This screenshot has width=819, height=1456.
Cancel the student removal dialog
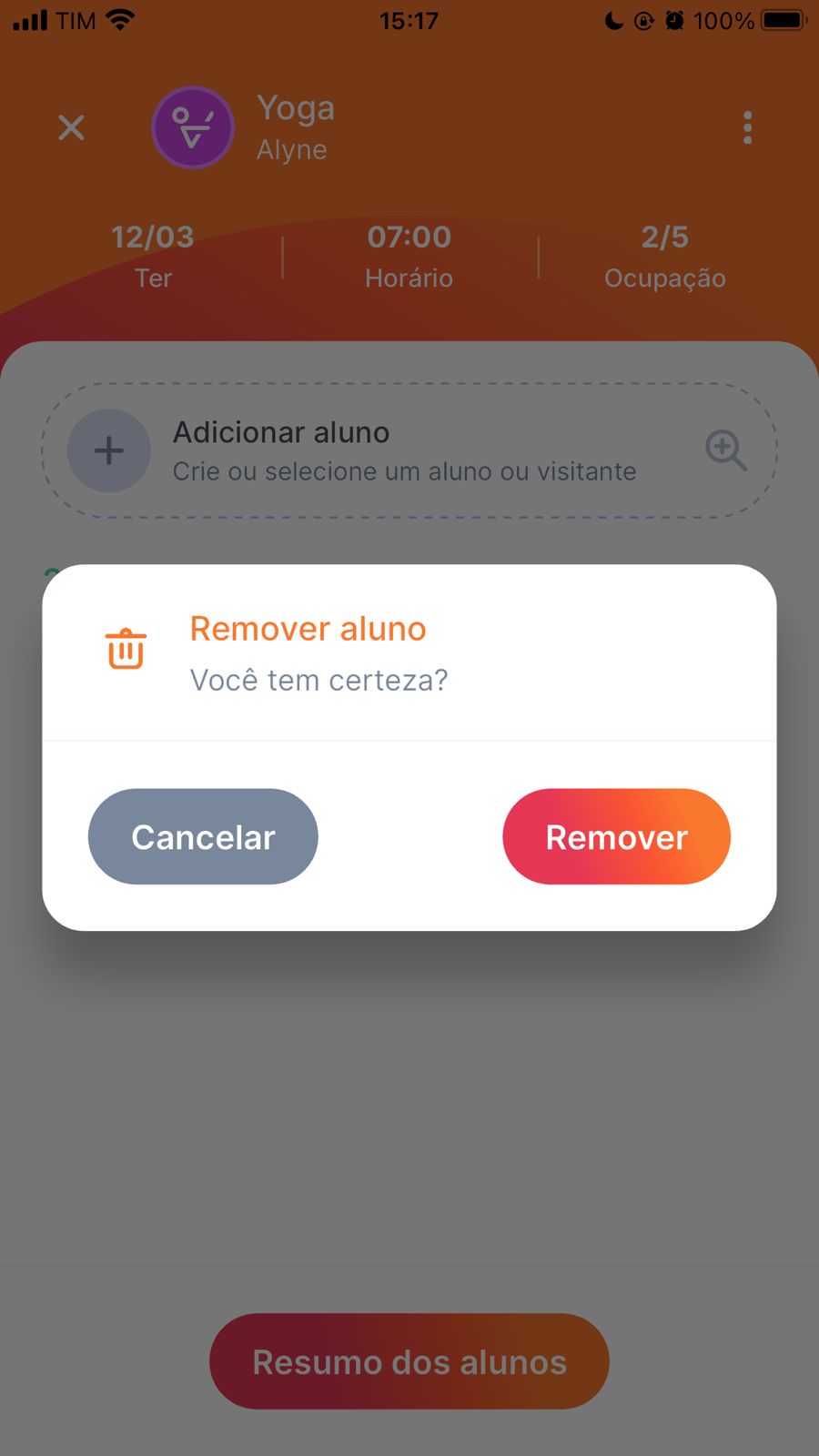(203, 836)
